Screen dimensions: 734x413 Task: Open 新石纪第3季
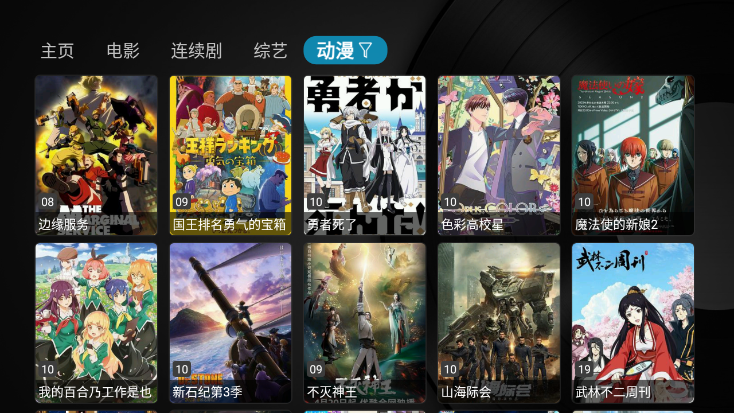click(x=230, y=322)
